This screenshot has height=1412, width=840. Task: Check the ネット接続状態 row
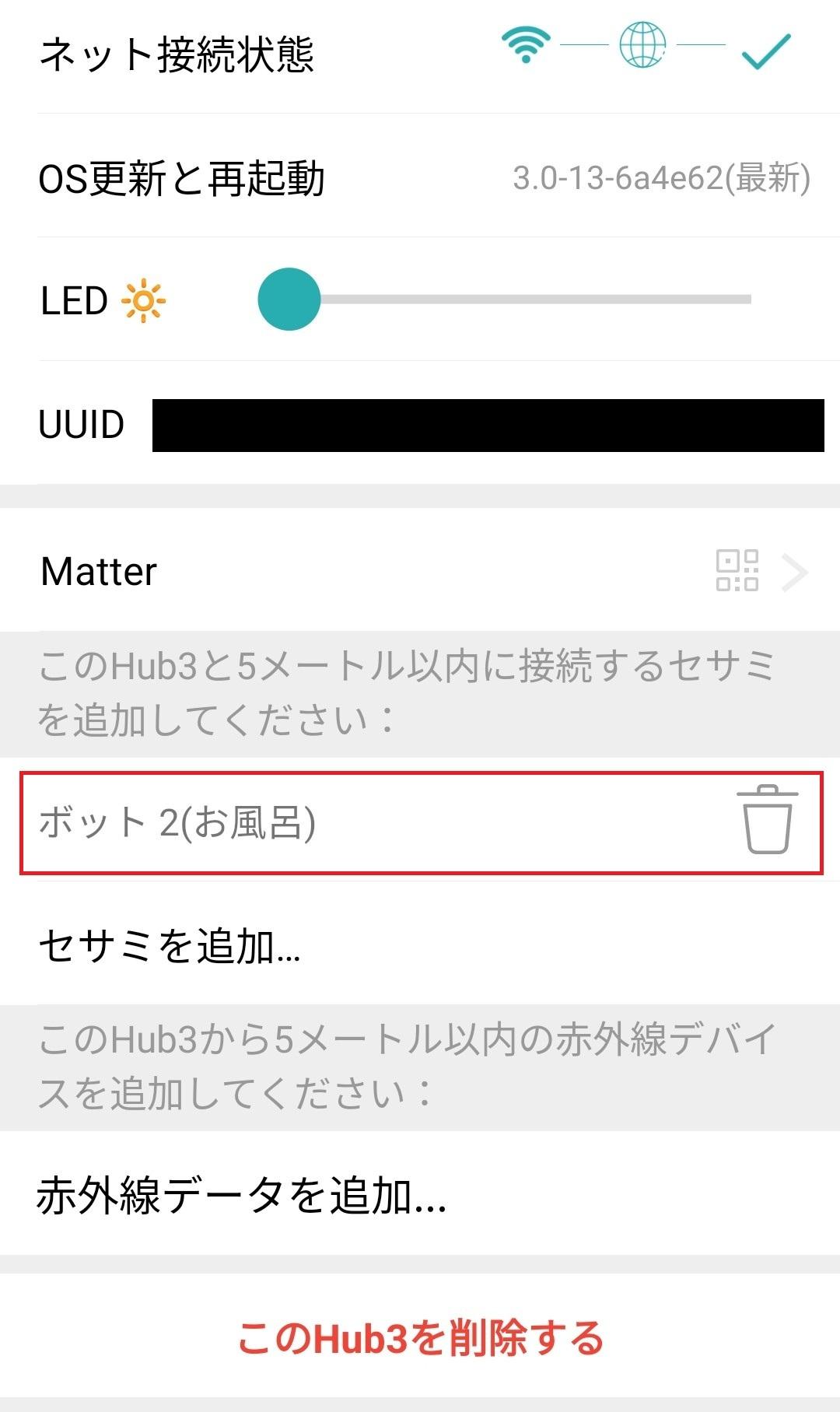420,54
